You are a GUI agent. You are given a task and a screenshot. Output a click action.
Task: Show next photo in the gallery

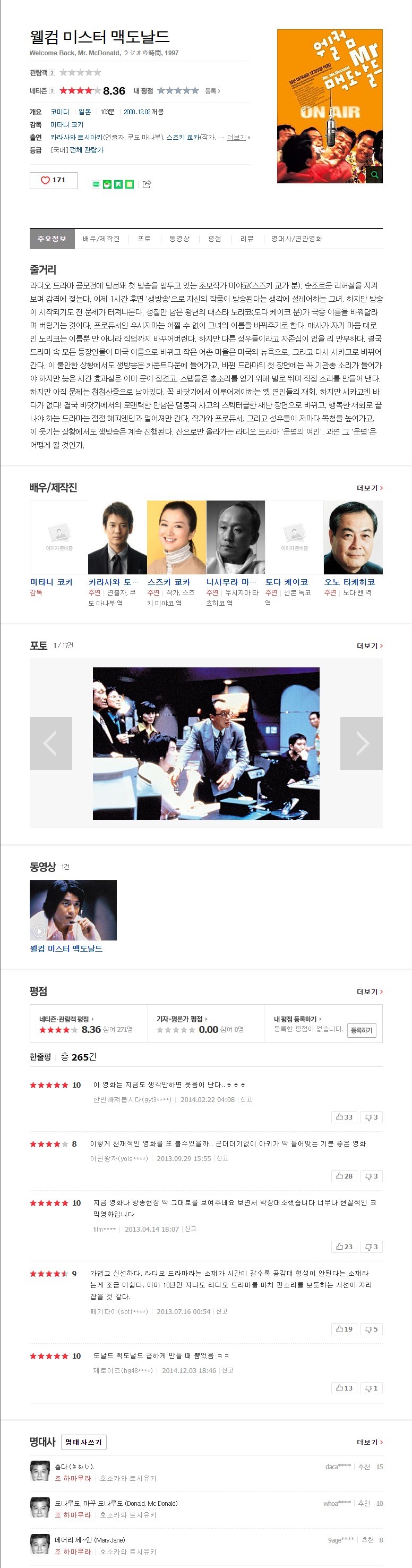[362, 743]
